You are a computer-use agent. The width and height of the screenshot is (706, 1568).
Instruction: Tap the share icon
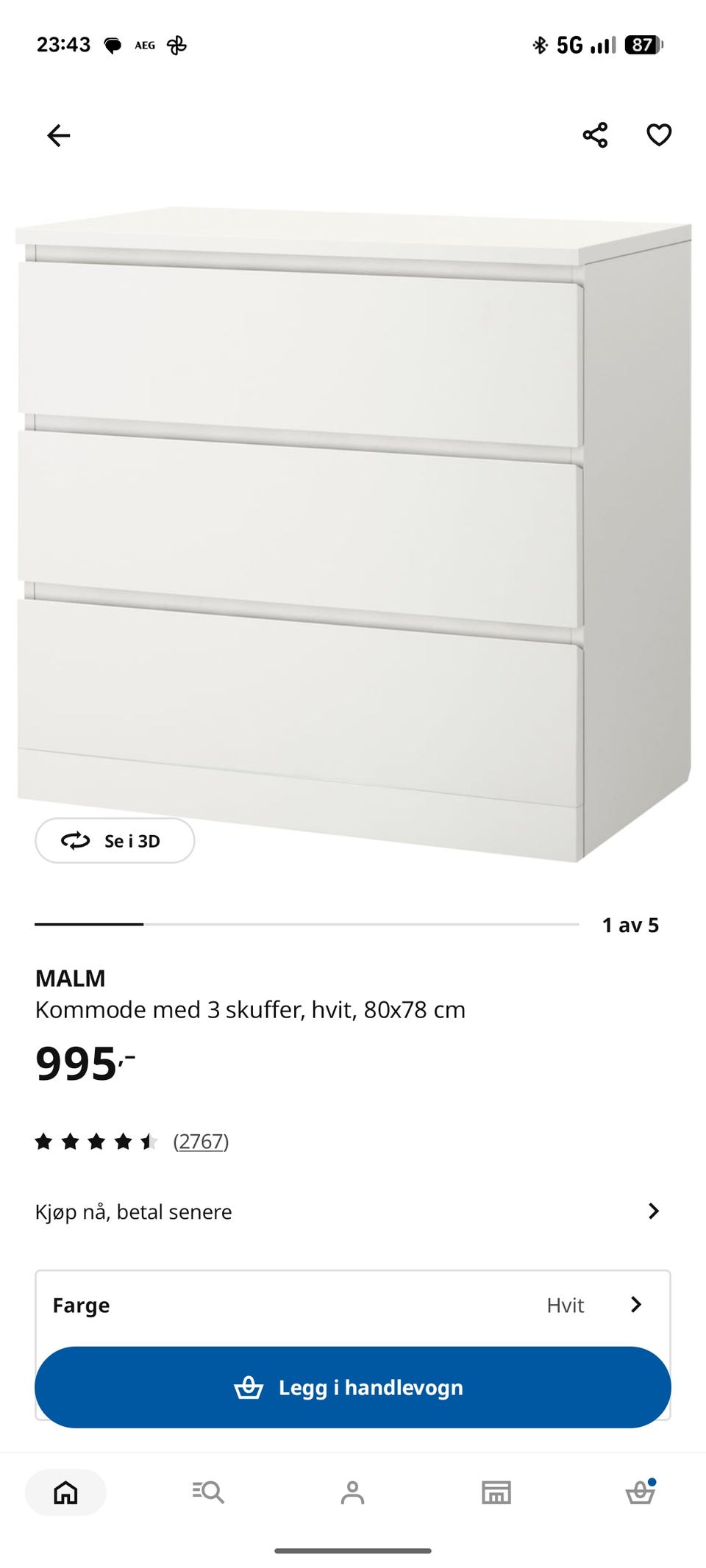(x=596, y=134)
